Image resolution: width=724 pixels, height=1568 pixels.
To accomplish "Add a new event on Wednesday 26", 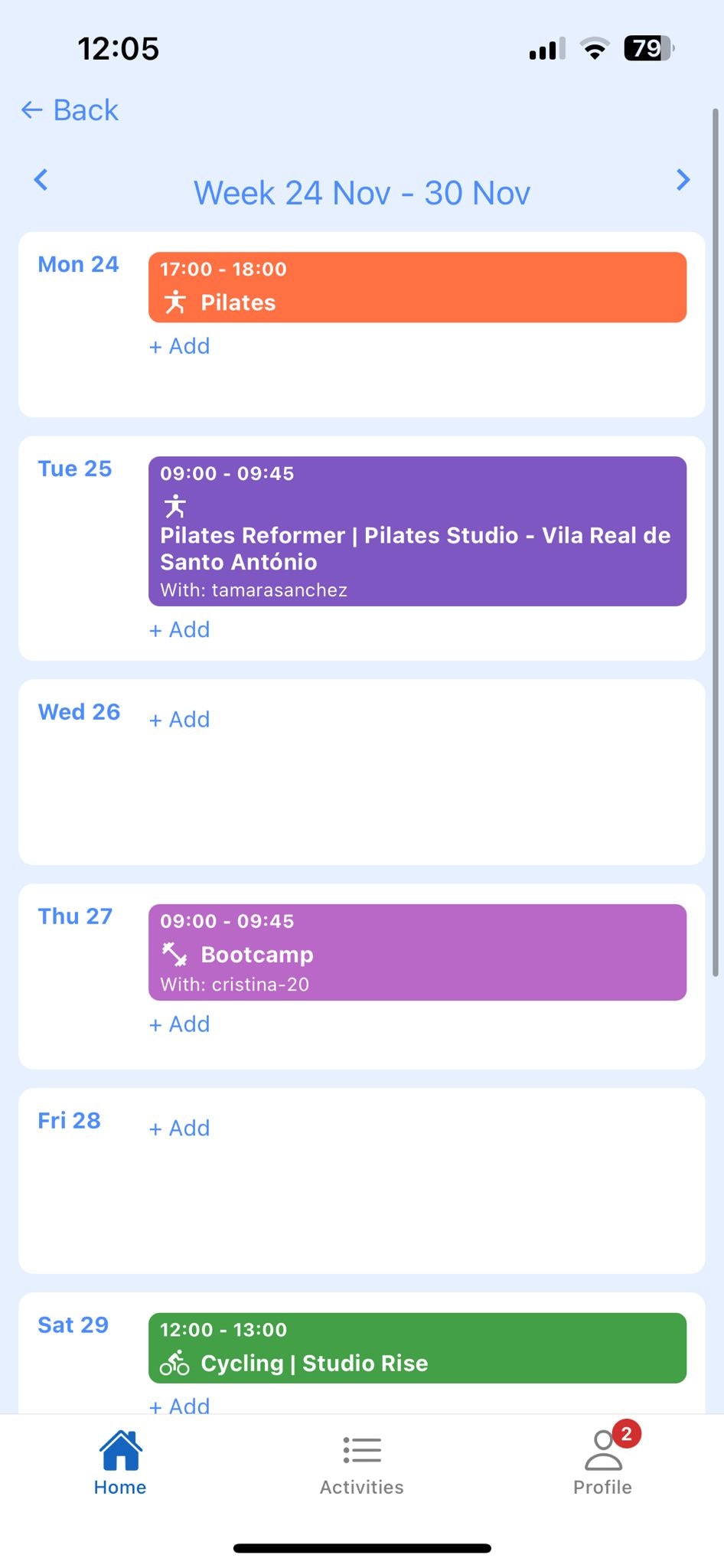I will click(179, 719).
